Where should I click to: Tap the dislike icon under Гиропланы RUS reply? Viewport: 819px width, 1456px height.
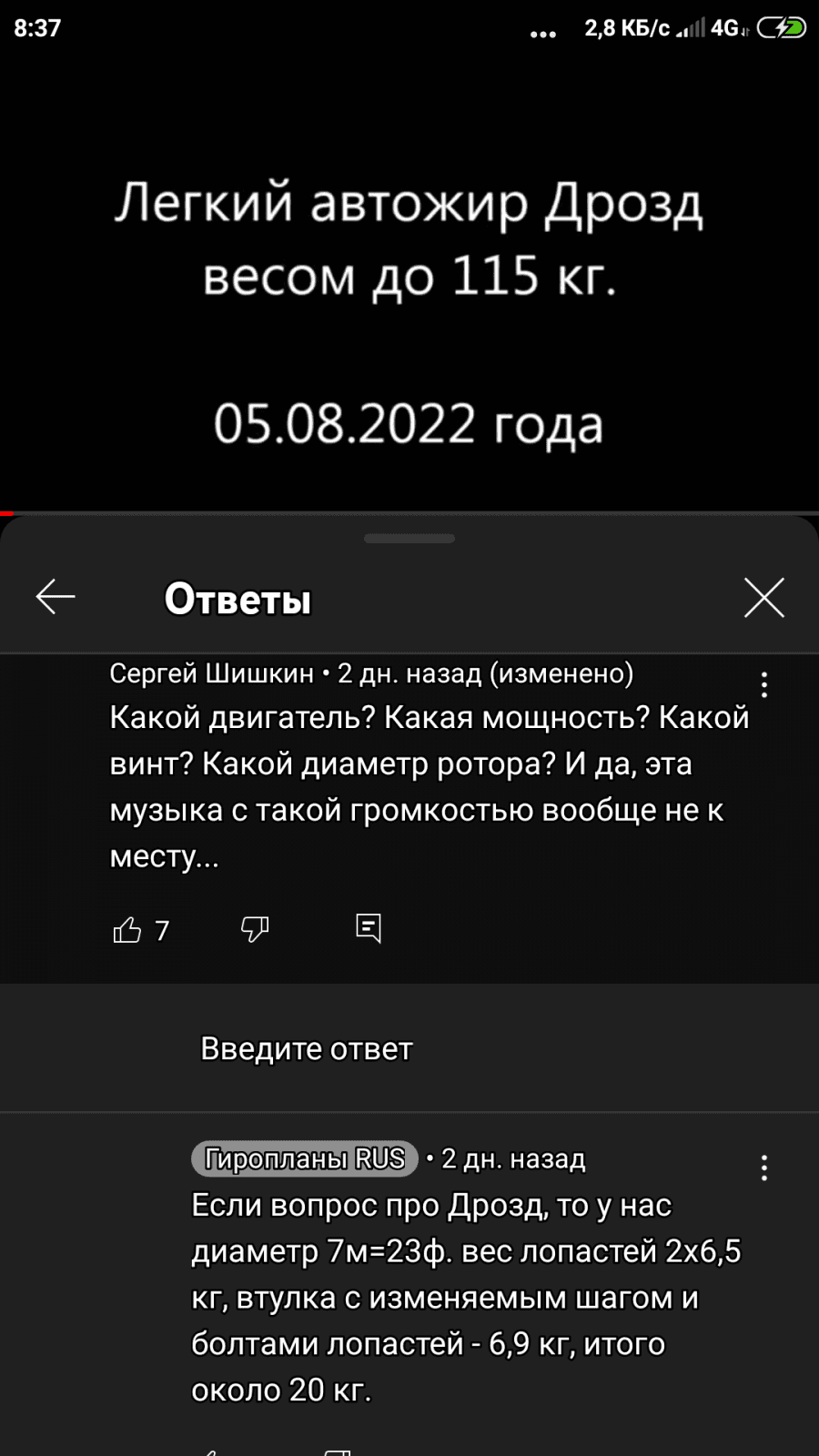tap(339, 1449)
